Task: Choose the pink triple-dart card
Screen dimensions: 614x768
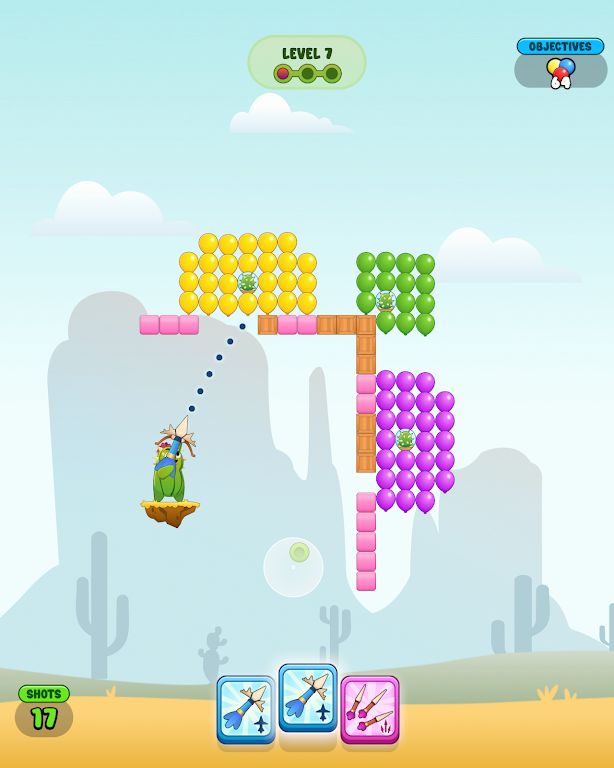Action: tap(370, 708)
